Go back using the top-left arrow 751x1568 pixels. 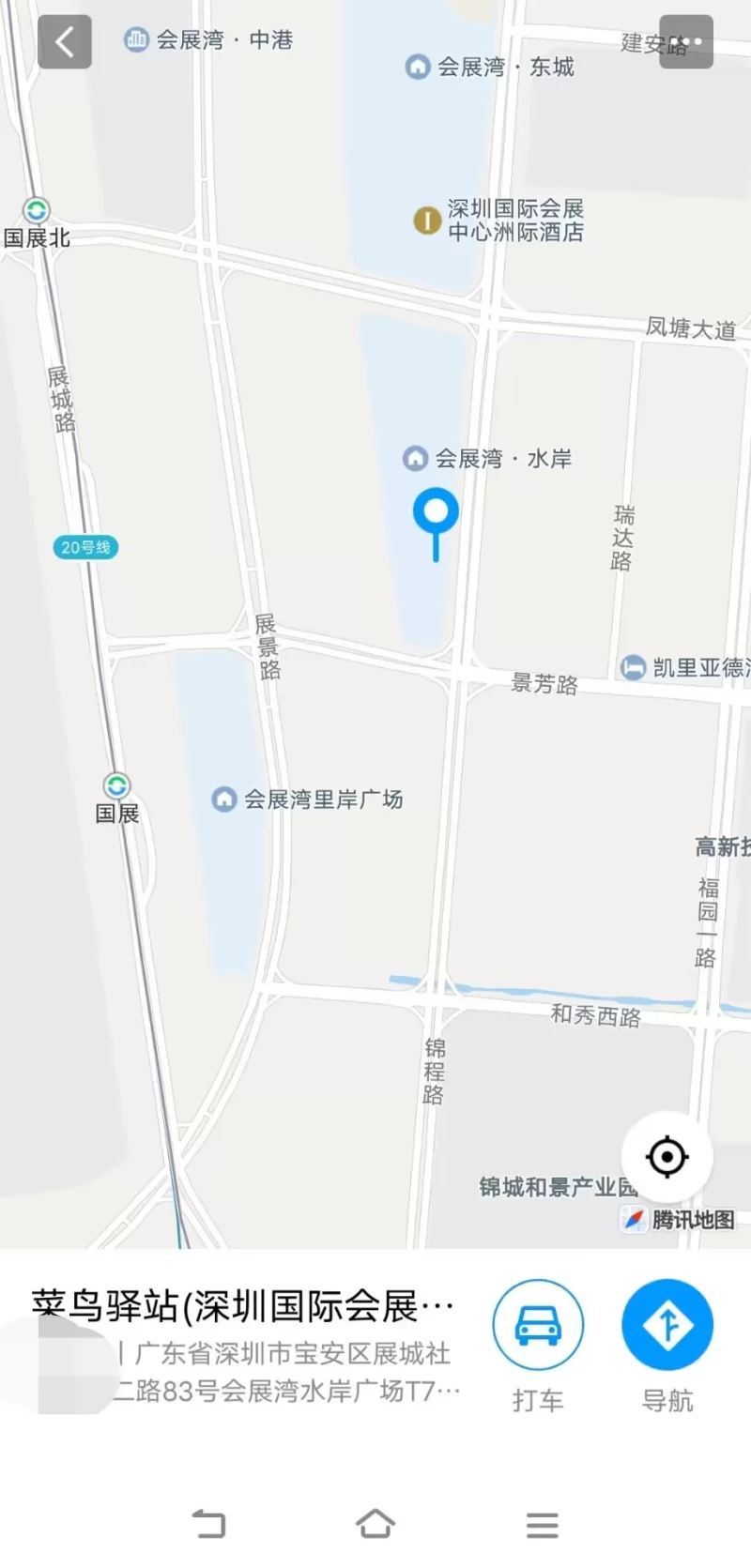tap(64, 42)
